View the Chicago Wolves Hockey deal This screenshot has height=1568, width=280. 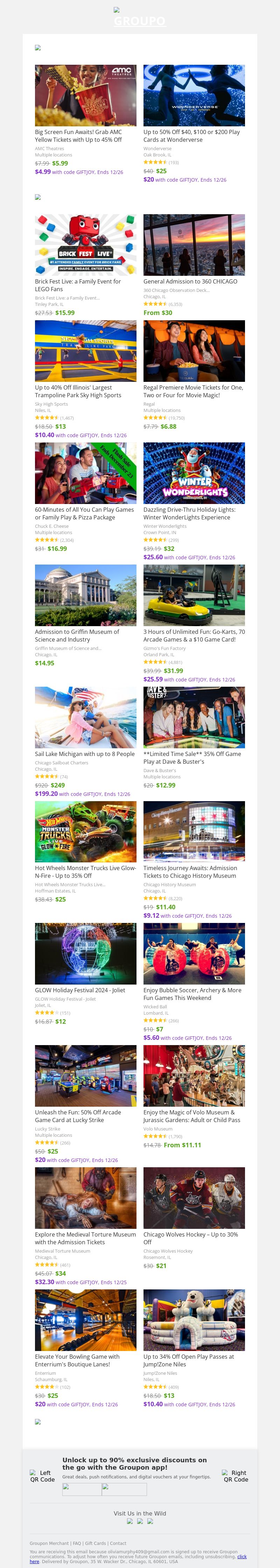click(194, 1197)
